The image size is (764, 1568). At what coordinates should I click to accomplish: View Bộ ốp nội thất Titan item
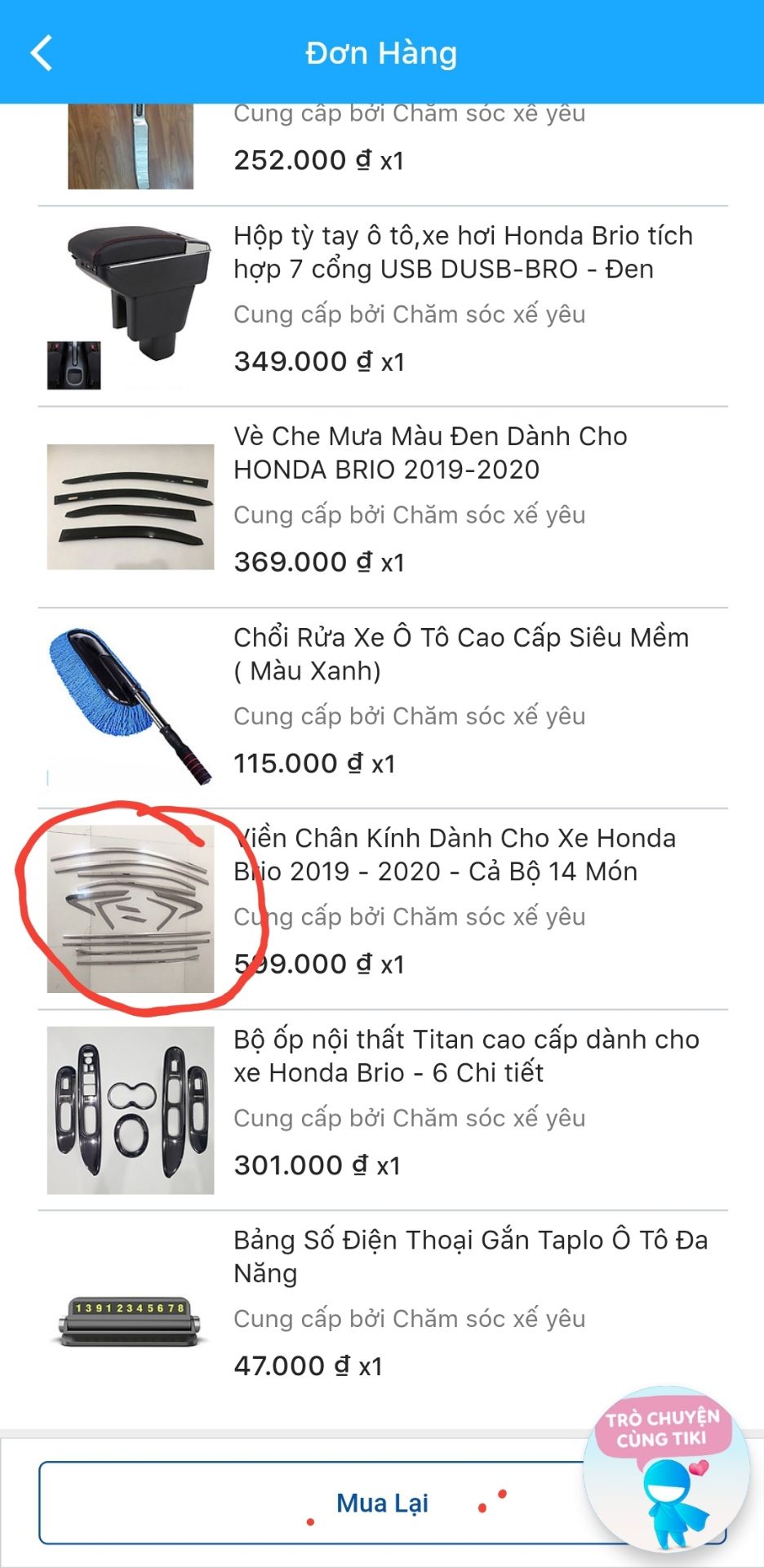tap(466, 1056)
